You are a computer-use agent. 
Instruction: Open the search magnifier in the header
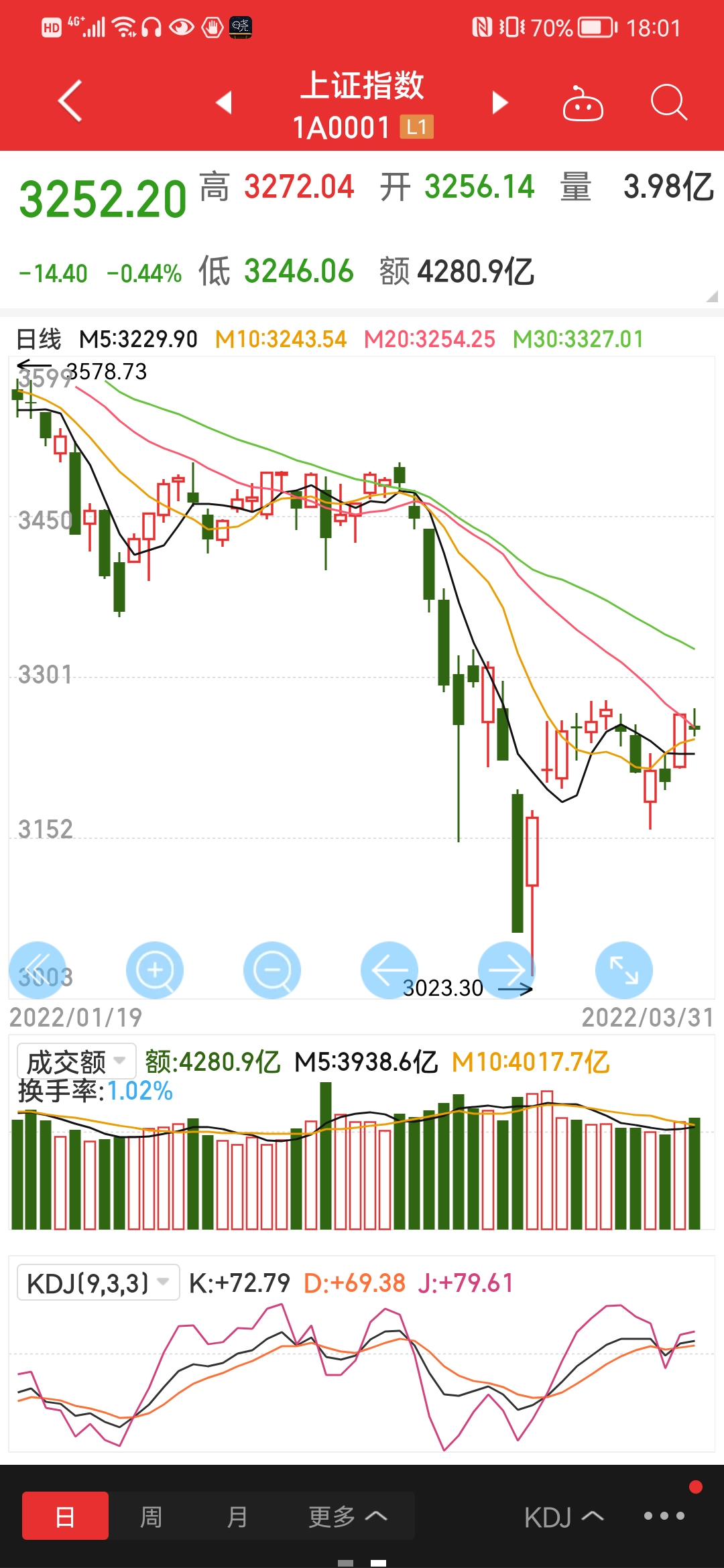[669, 103]
